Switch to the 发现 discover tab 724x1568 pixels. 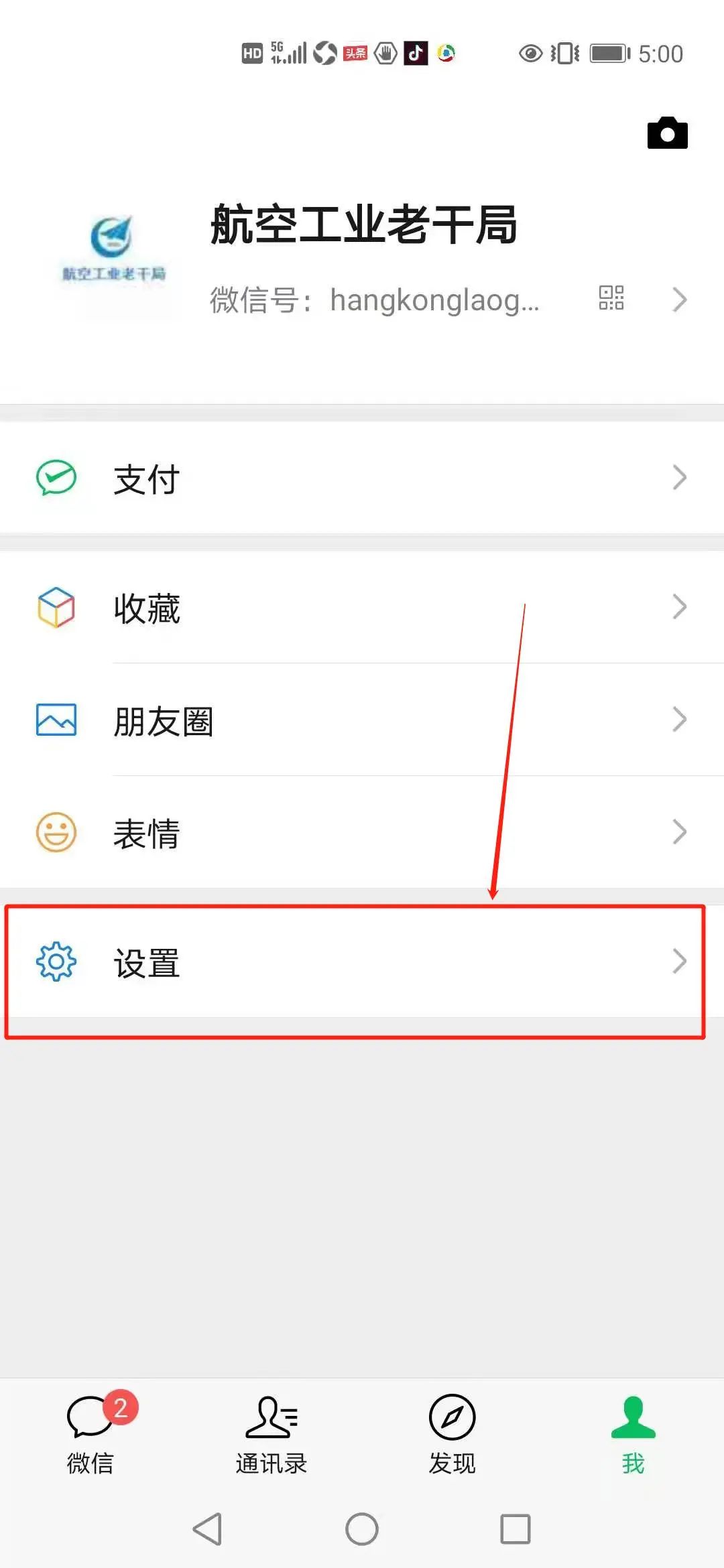(x=452, y=1434)
